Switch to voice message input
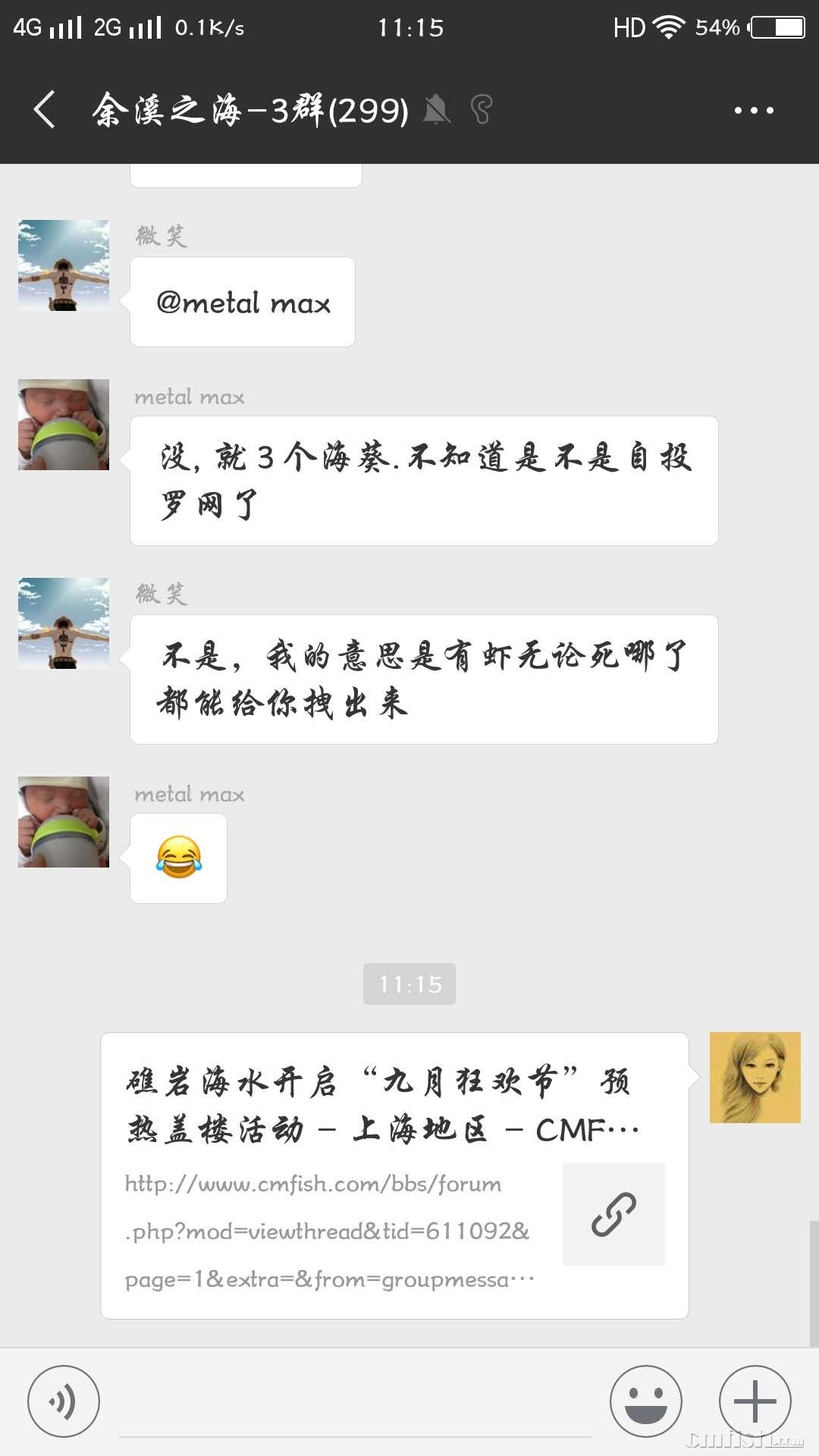The width and height of the screenshot is (819, 1456). pos(64,1401)
